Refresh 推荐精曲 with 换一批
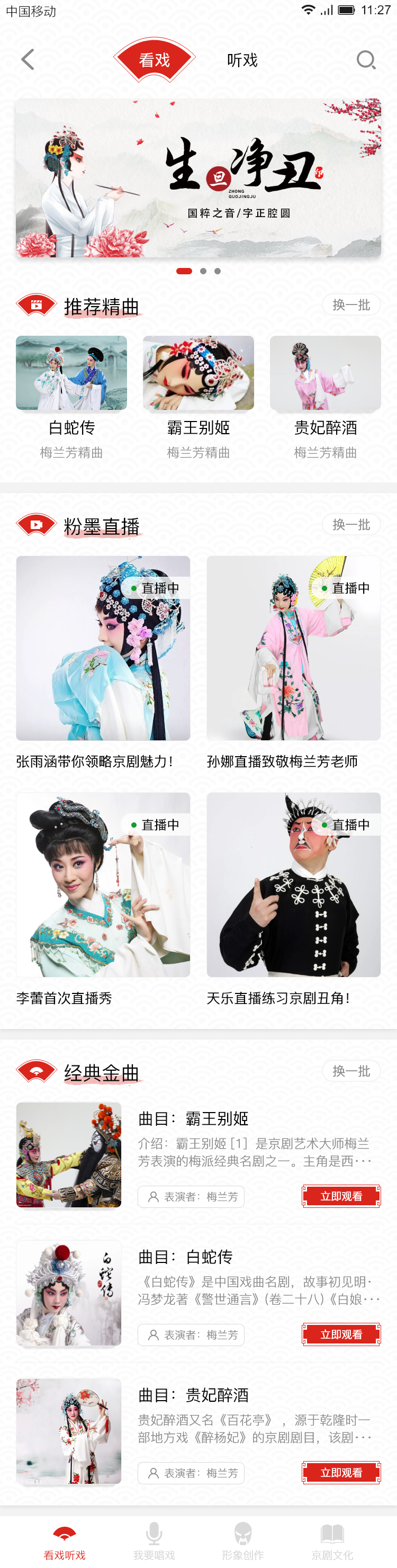Screen dimensions: 397x1568 [351, 305]
